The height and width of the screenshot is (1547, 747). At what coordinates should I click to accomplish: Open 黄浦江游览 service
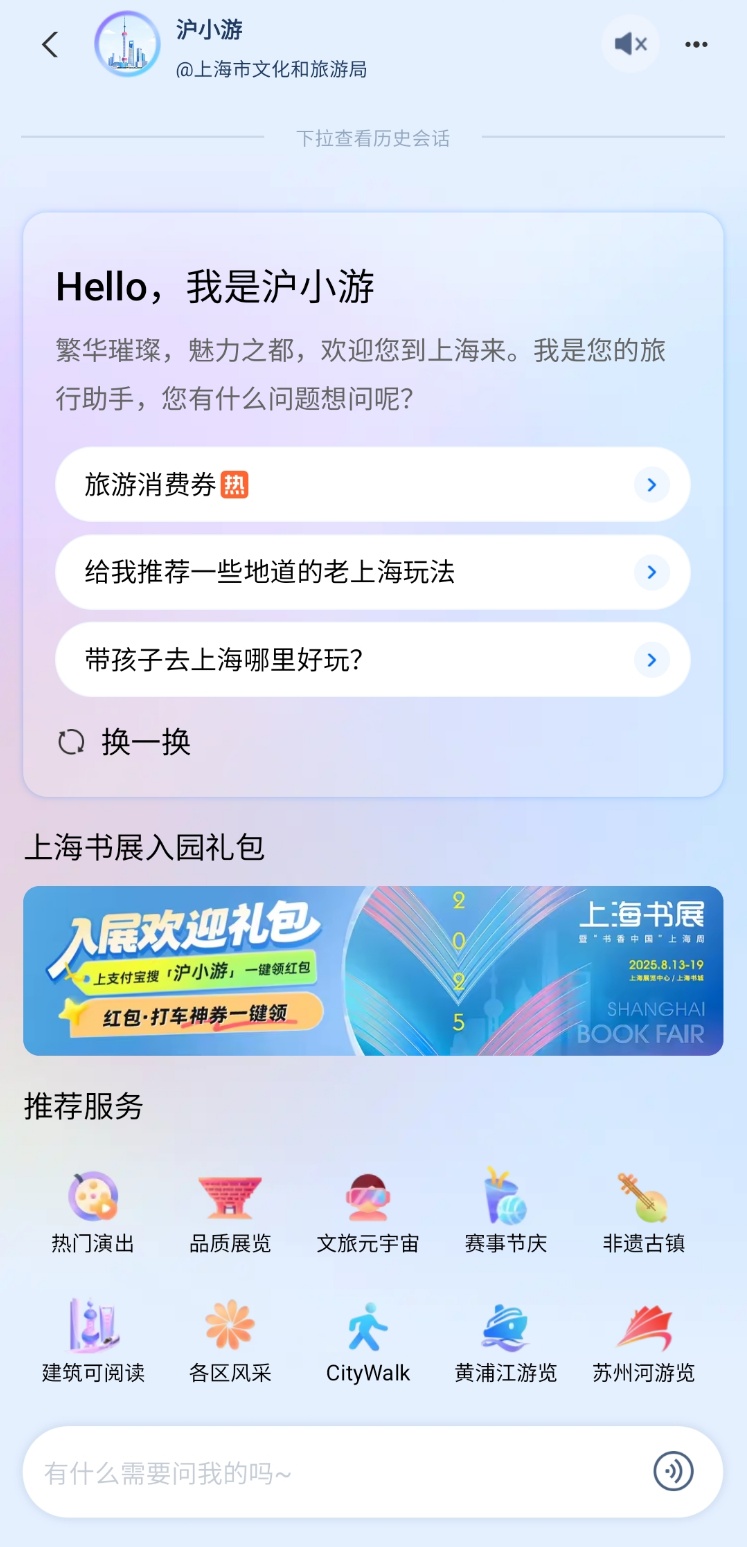pos(506,1340)
